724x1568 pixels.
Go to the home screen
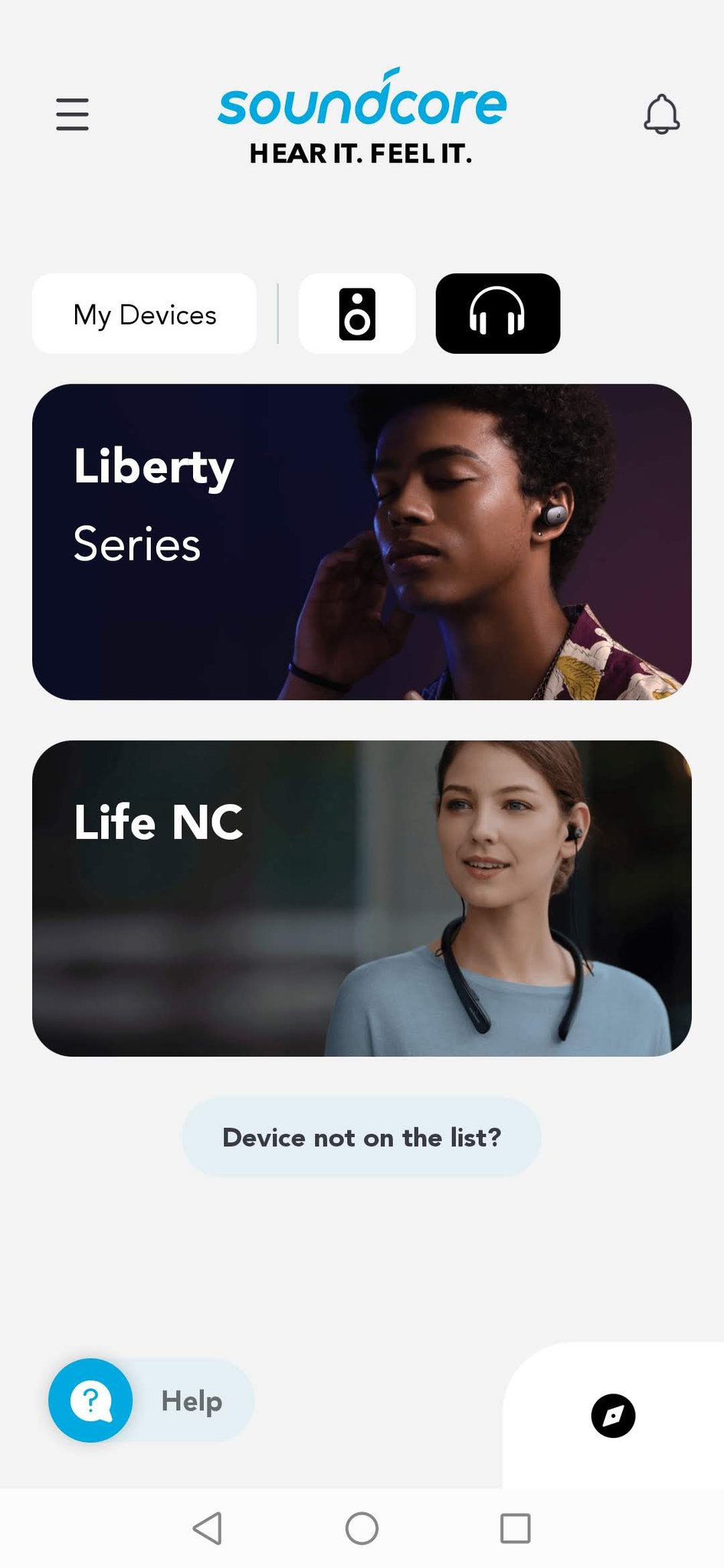[x=362, y=1528]
